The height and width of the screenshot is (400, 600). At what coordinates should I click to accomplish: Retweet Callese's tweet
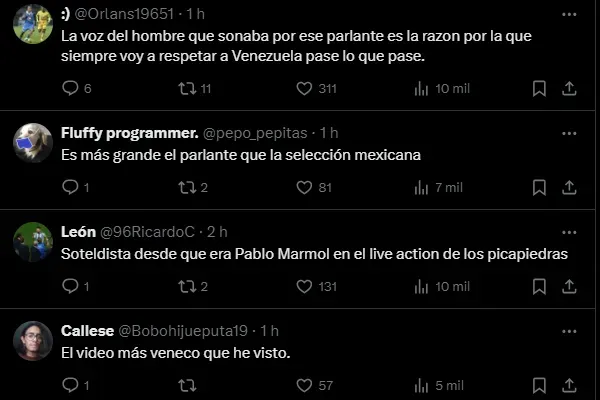pyautogui.click(x=186, y=384)
